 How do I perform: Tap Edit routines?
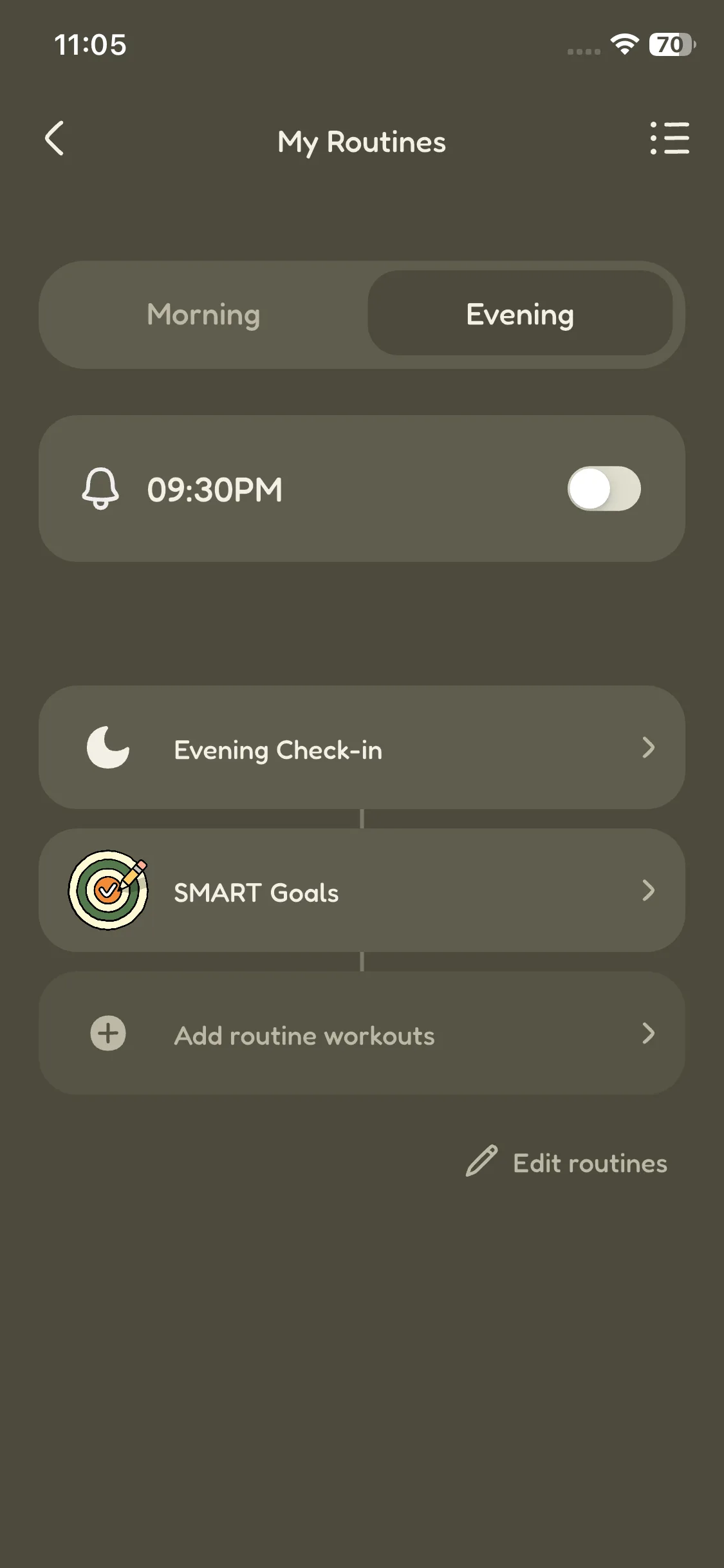pos(568,1162)
